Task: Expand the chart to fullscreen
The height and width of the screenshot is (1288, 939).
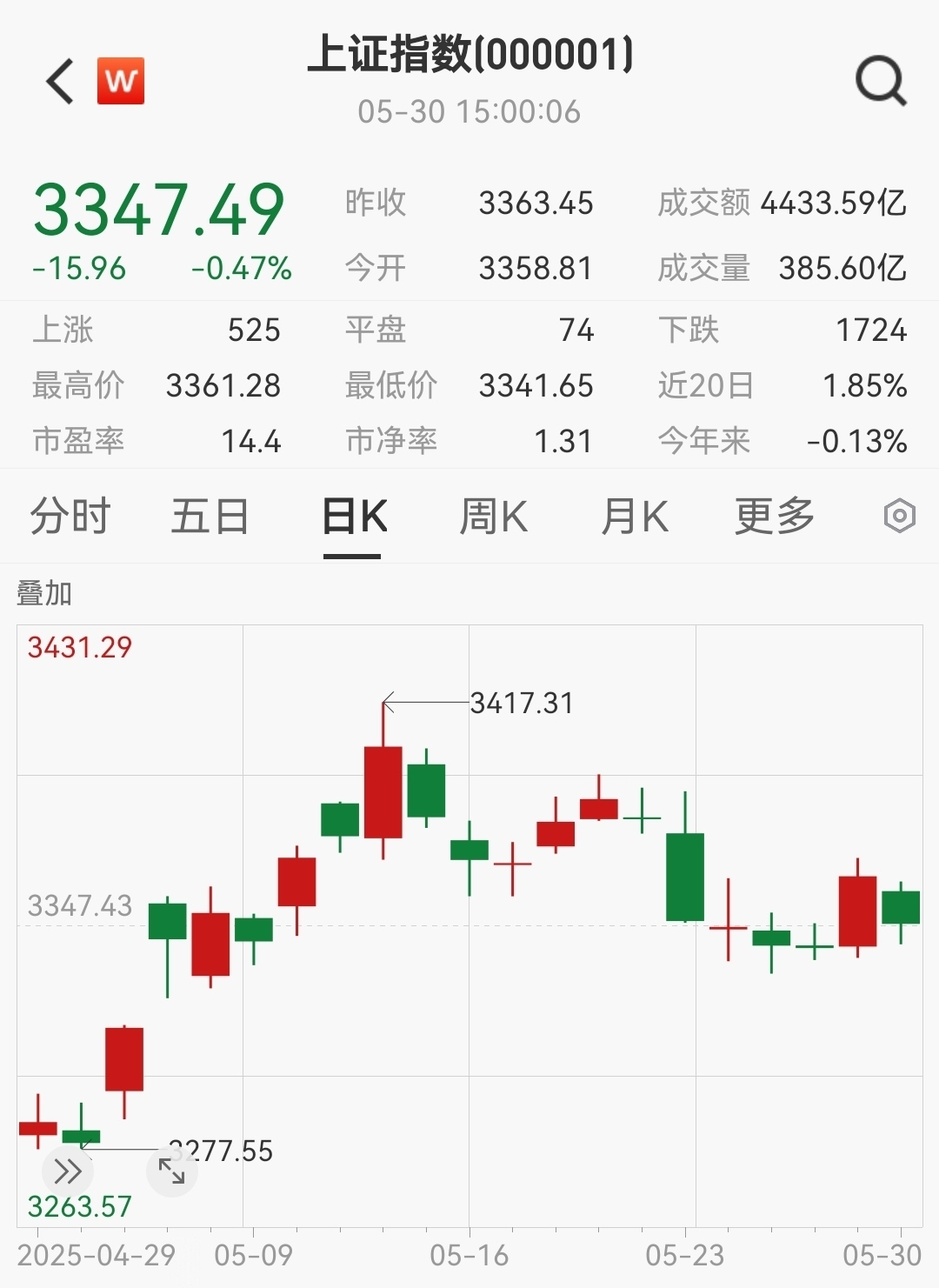Action: pos(171,1171)
